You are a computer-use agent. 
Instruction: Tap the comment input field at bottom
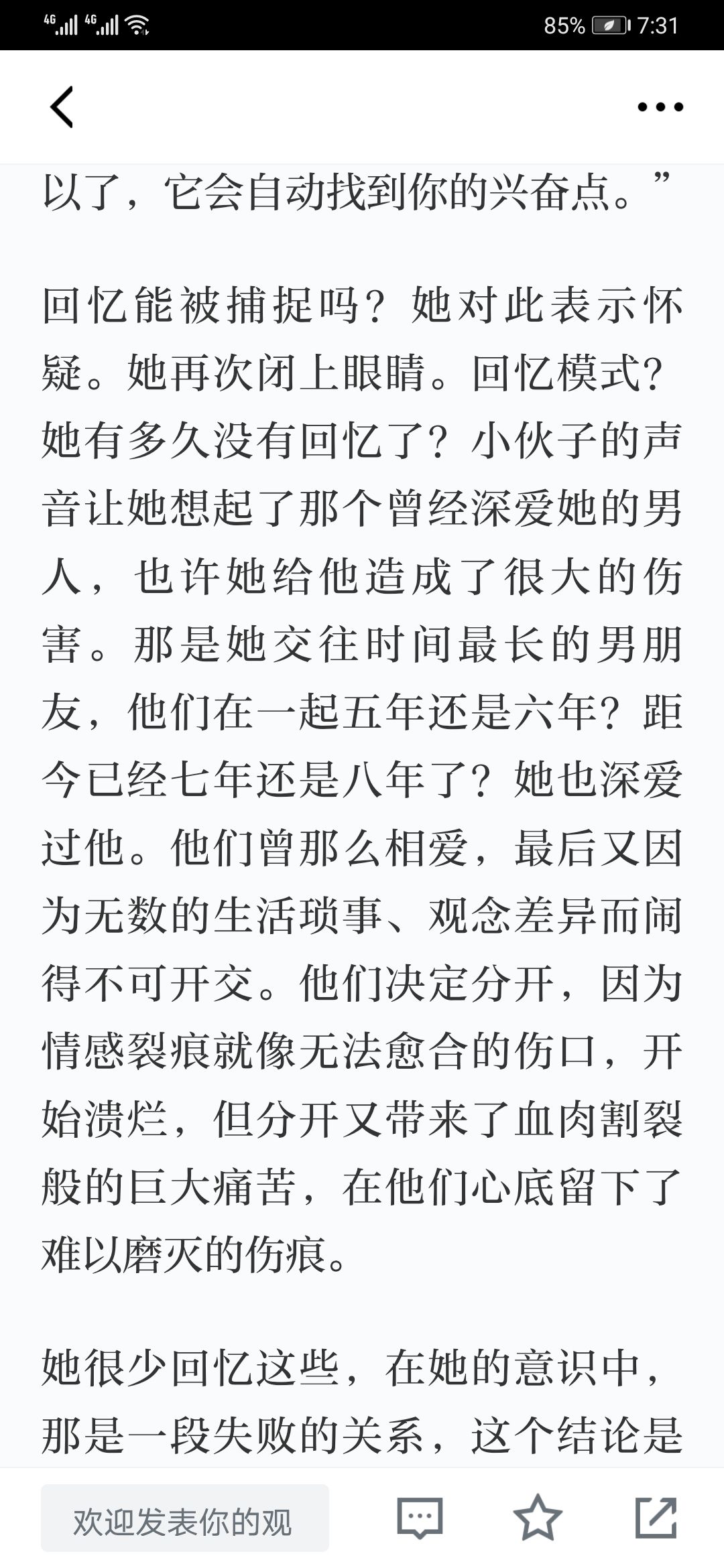[x=185, y=1518]
